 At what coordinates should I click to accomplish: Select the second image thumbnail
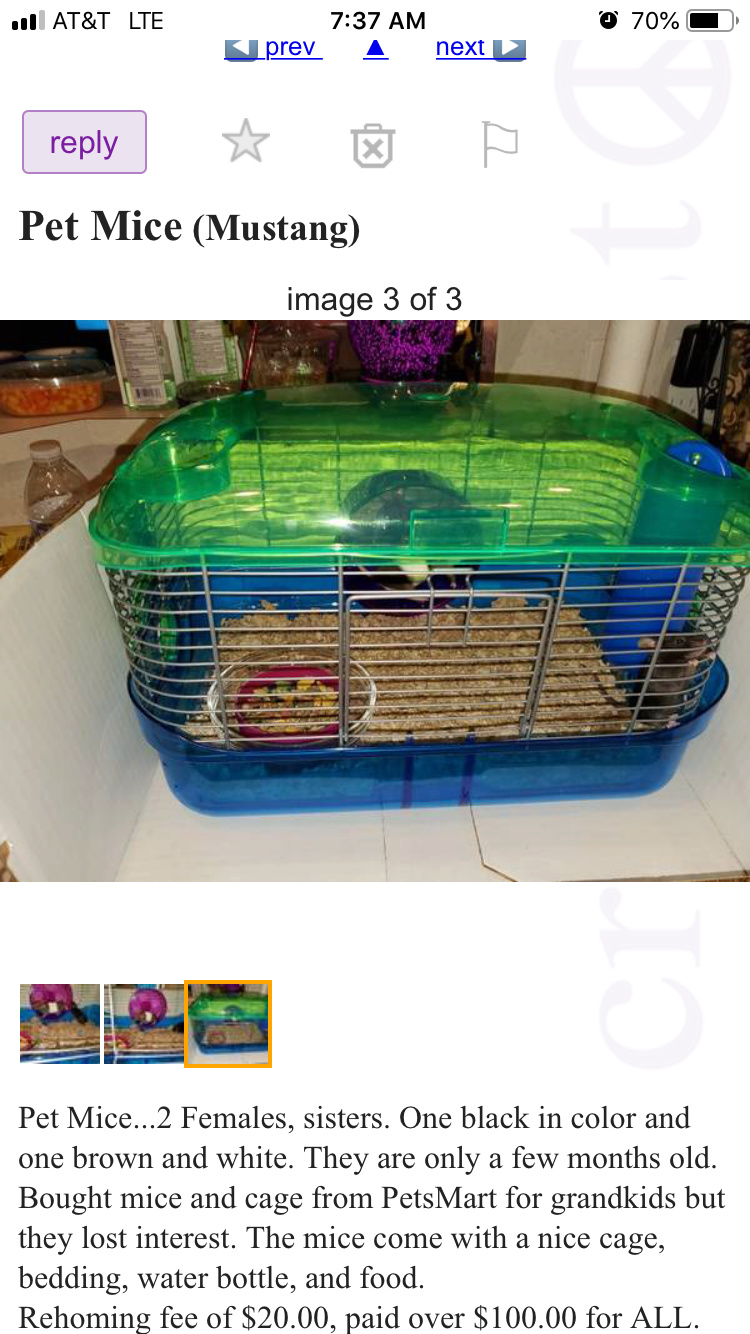144,1023
